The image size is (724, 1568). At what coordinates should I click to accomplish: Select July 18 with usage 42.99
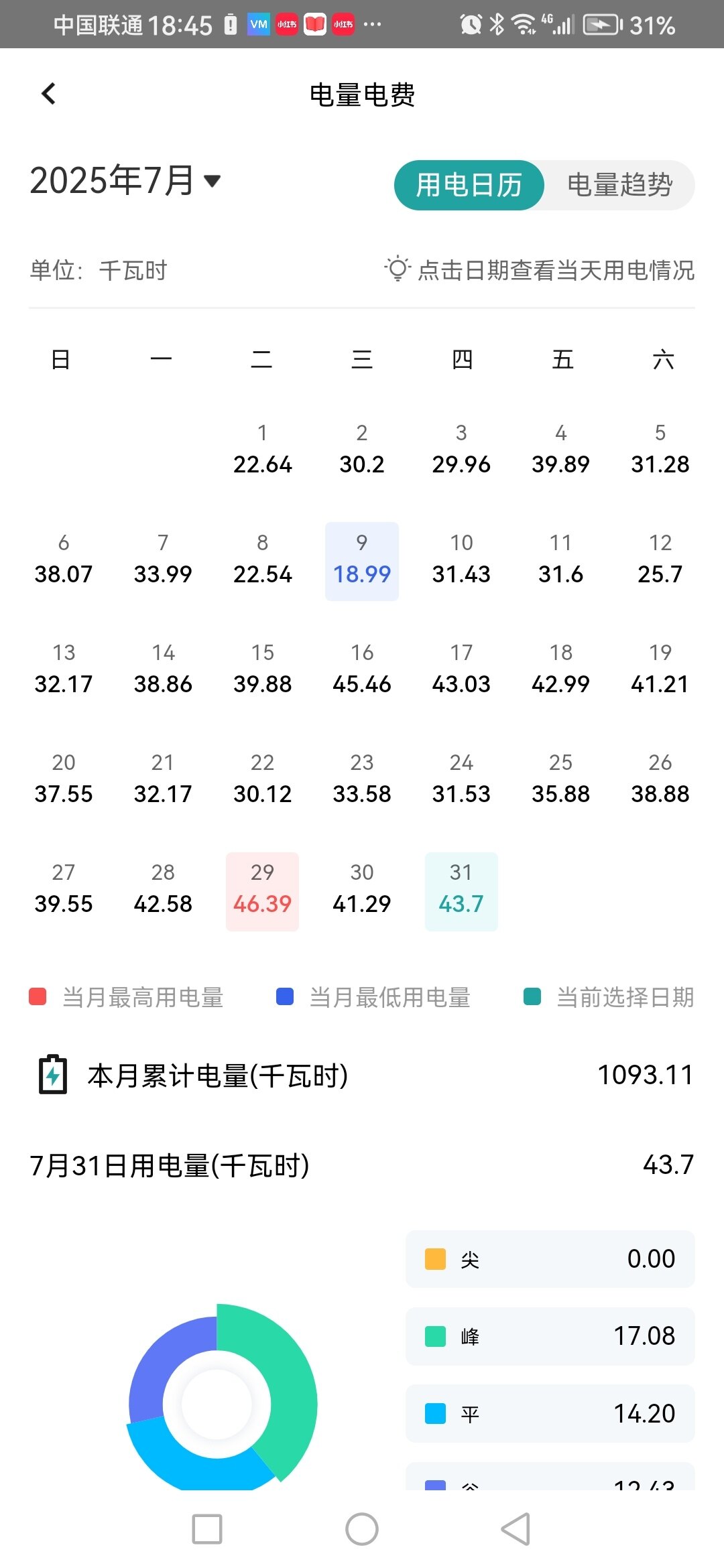pyautogui.click(x=560, y=670)
